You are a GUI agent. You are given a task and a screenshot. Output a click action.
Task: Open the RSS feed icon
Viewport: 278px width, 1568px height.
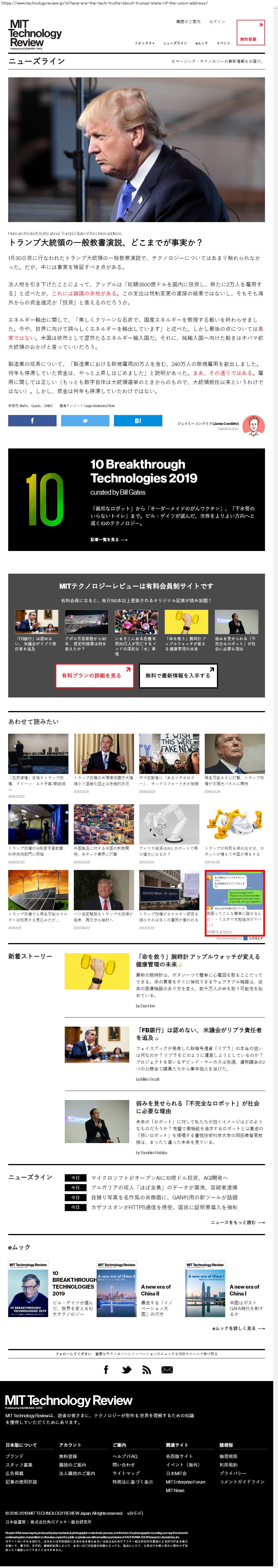coord(146,1370)
